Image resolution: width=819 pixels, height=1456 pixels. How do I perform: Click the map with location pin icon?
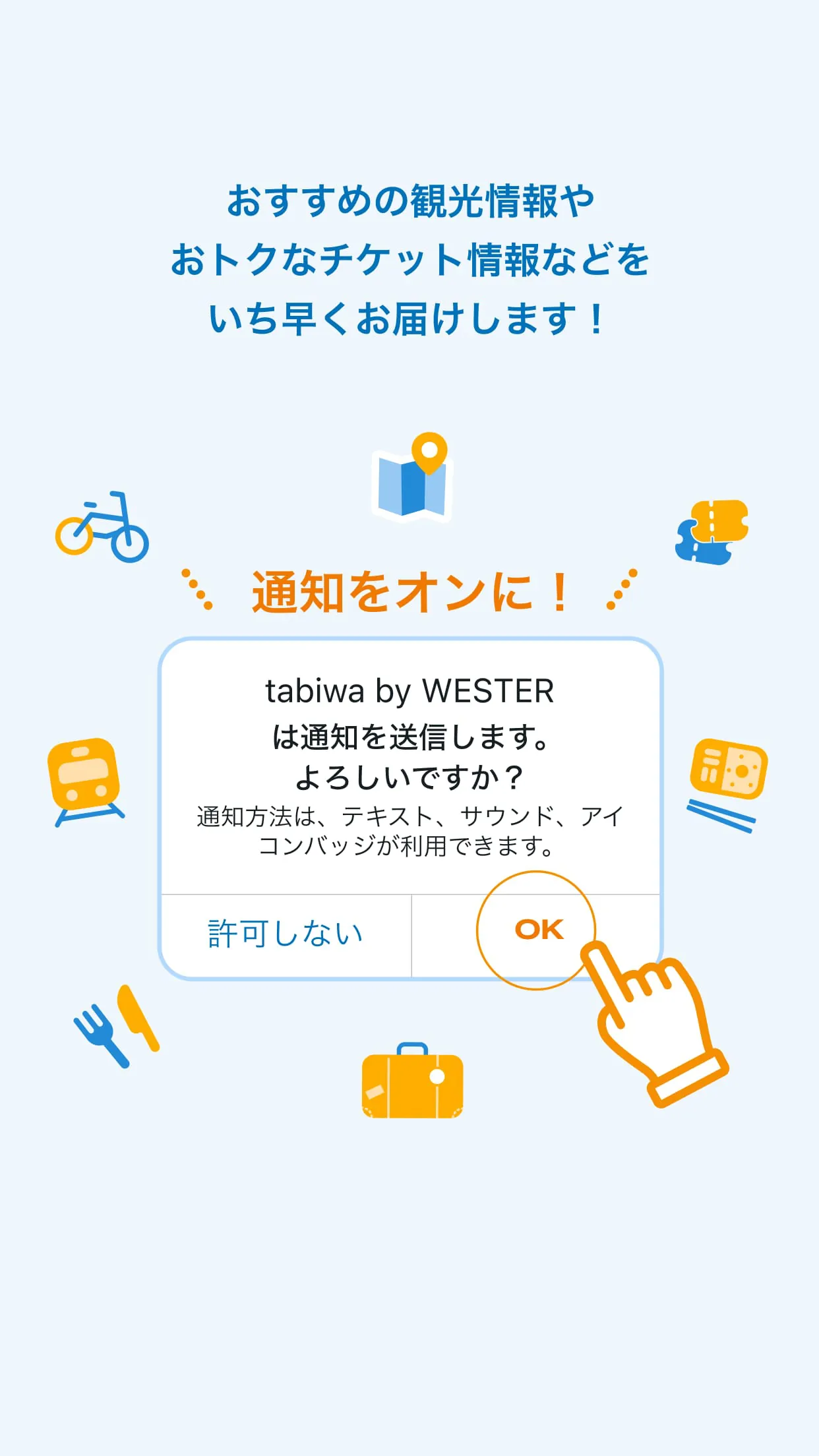[x=412, y=478]
